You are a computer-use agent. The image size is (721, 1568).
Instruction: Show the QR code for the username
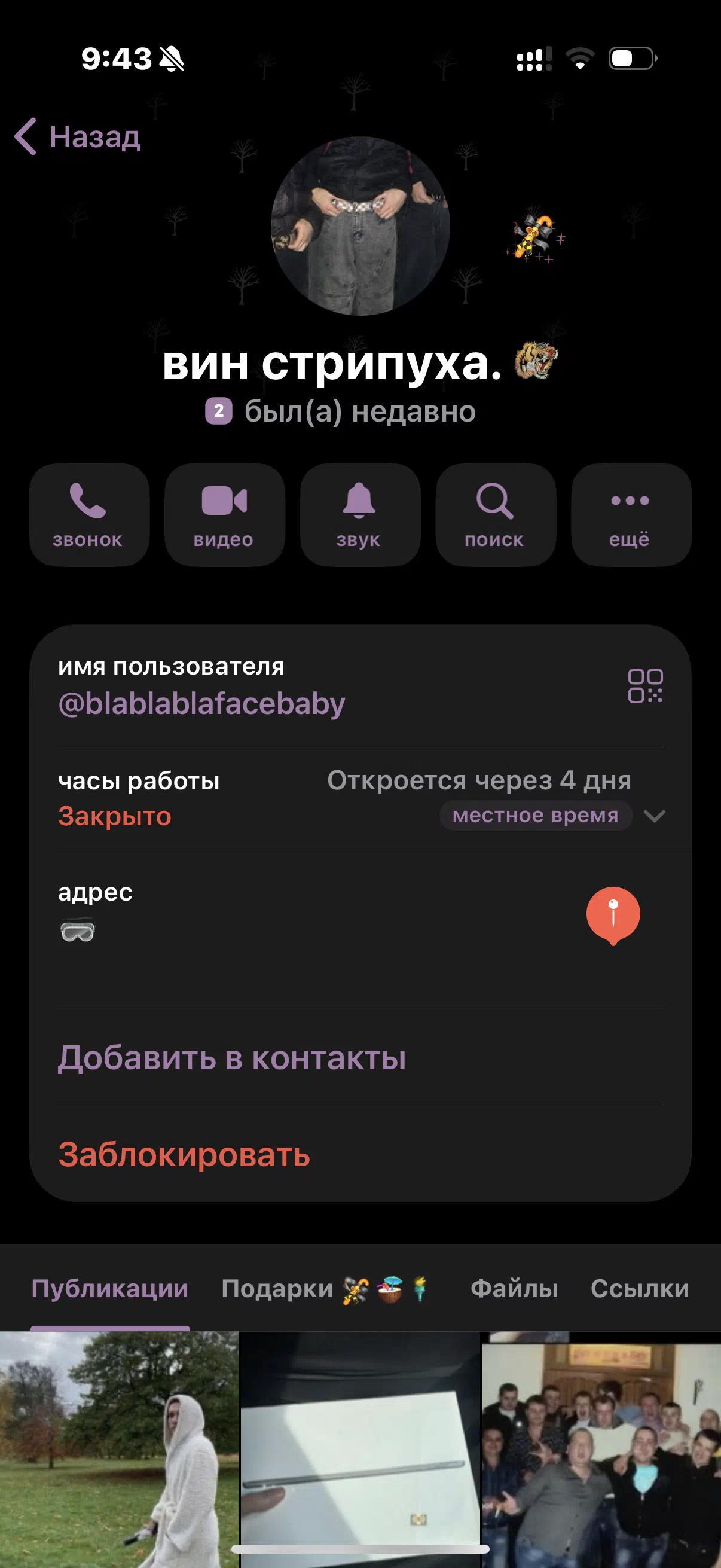click(645, 685)
